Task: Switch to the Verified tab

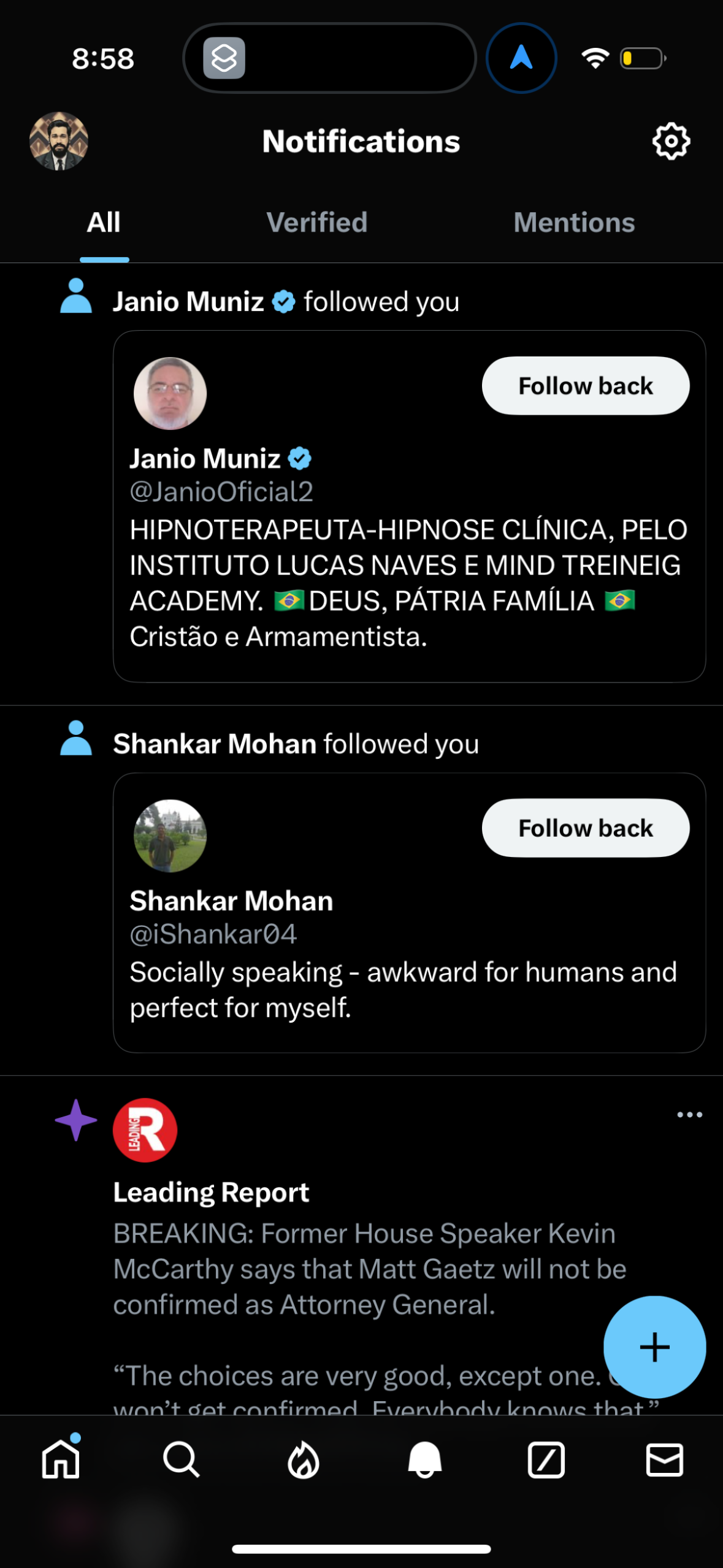Action: tap(316, 222)
